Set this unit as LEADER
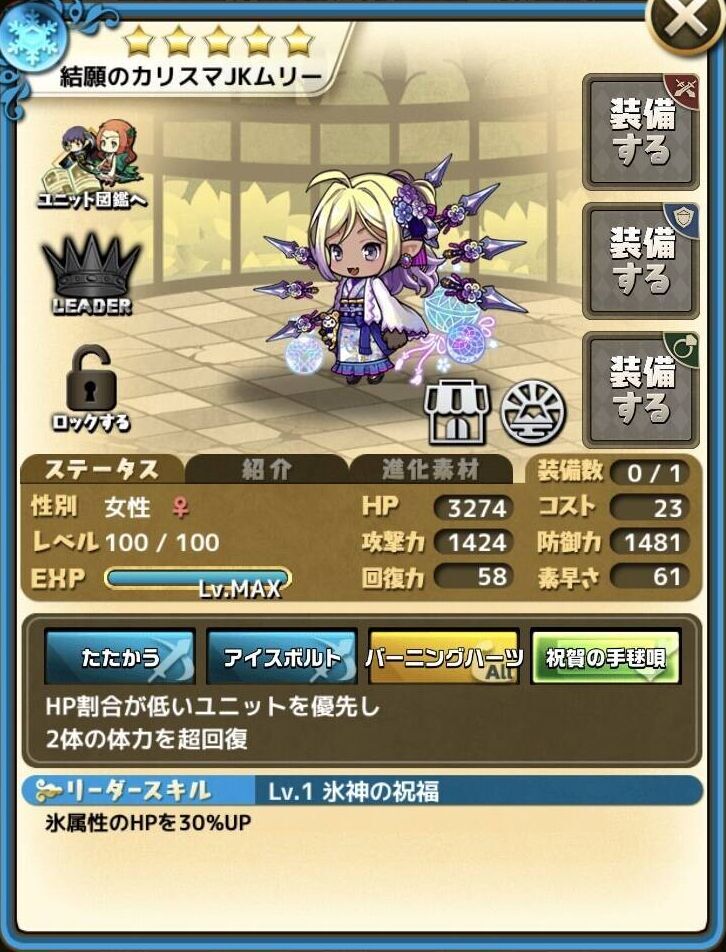 [x=91, y=275]
